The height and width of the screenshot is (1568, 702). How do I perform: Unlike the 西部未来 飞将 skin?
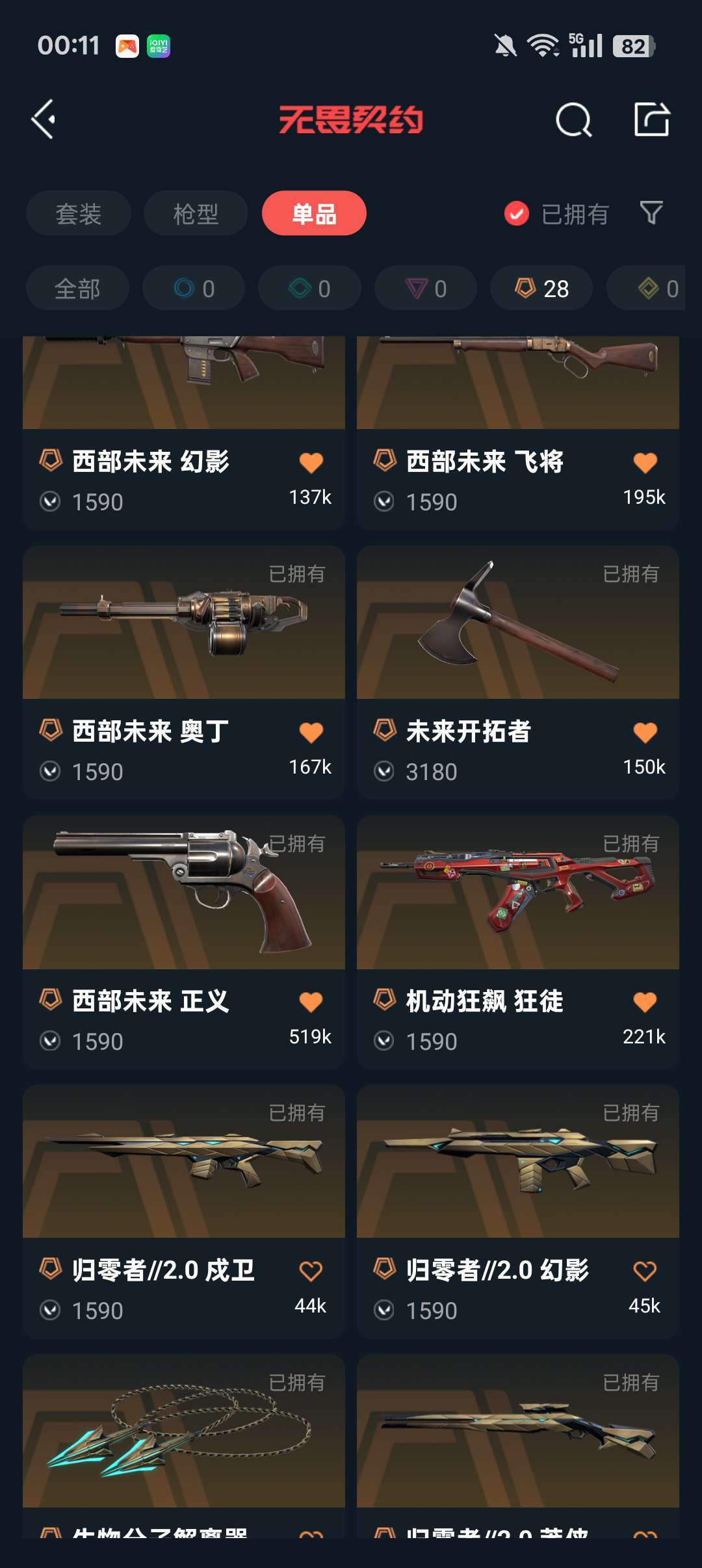(x=645, y=463)
